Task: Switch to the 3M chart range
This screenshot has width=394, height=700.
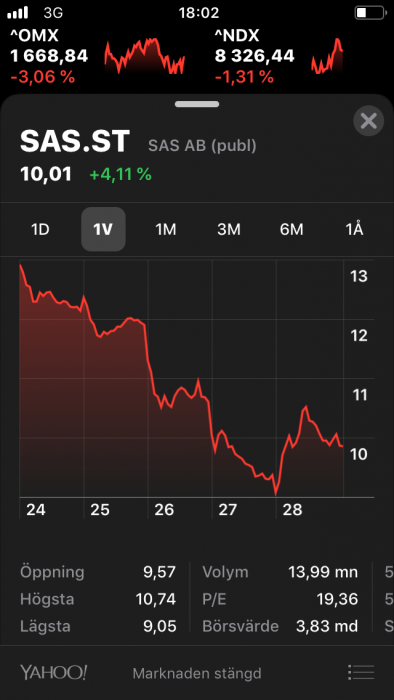Action: (228, 229)
